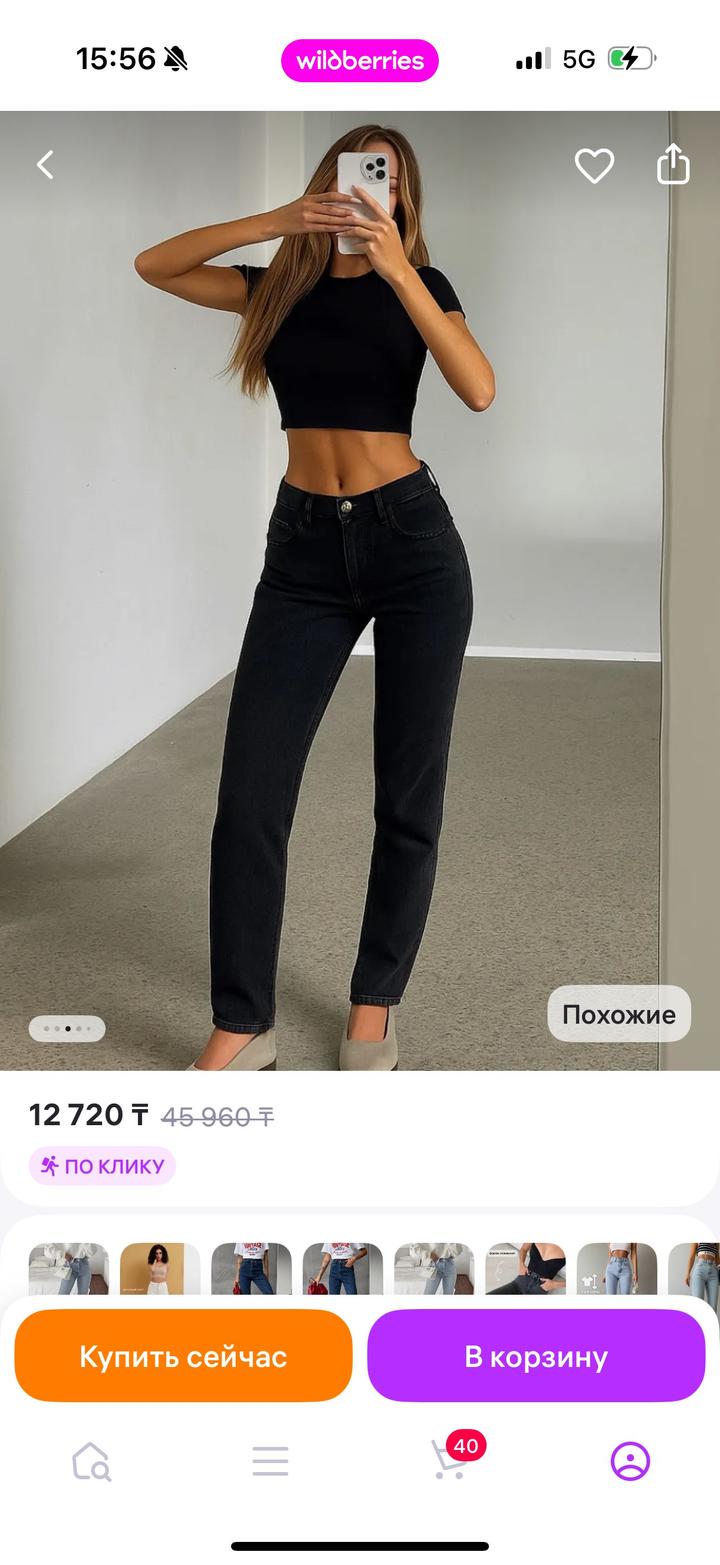Viewport: 720px width, 1565px height.
Task: Go back from the product page
Action: [x=45, y=165]
